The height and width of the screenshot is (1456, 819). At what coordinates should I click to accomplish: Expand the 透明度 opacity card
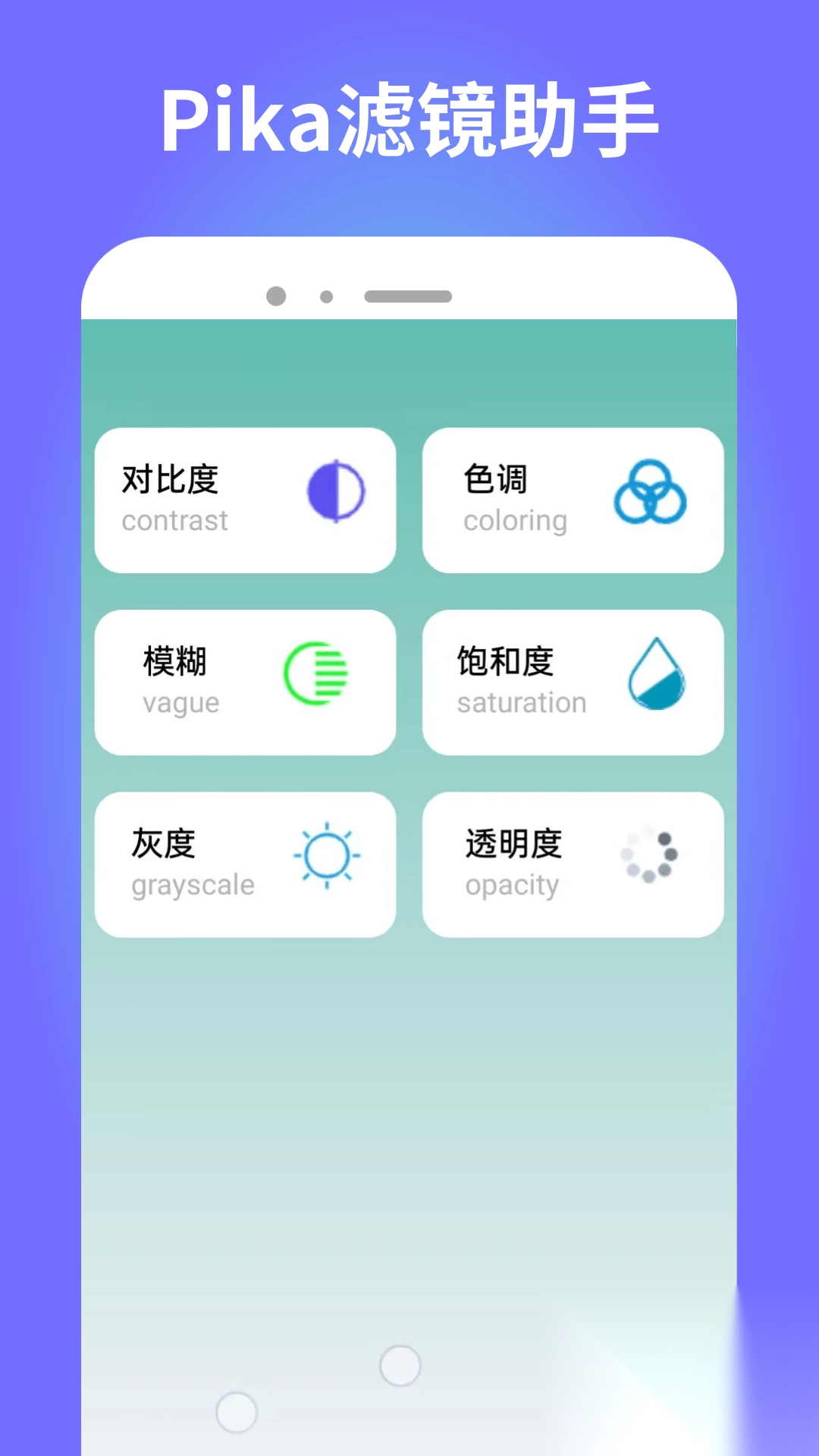coord(573,863)
